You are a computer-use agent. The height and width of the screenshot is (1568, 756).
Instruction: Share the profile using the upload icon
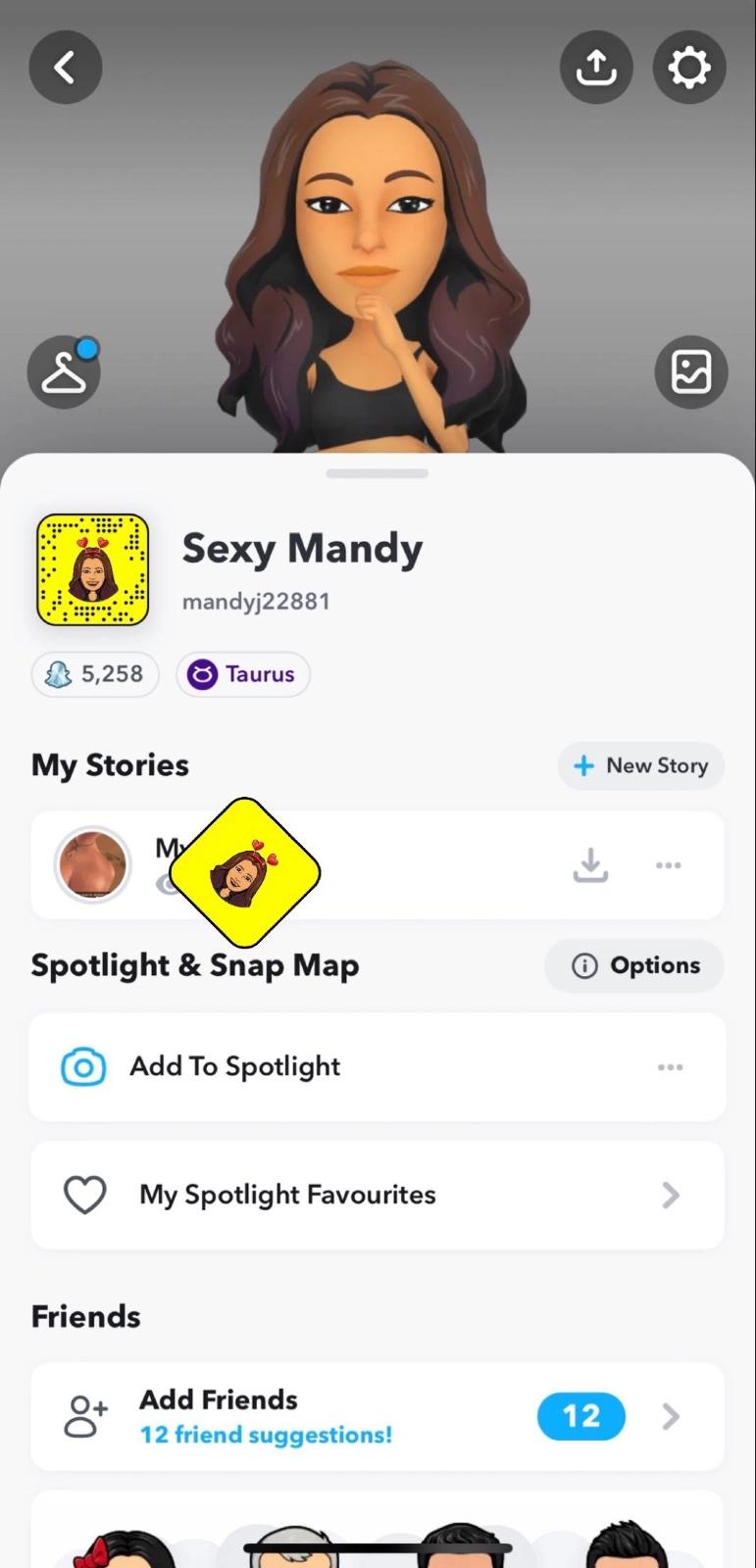tap(596, 68)
